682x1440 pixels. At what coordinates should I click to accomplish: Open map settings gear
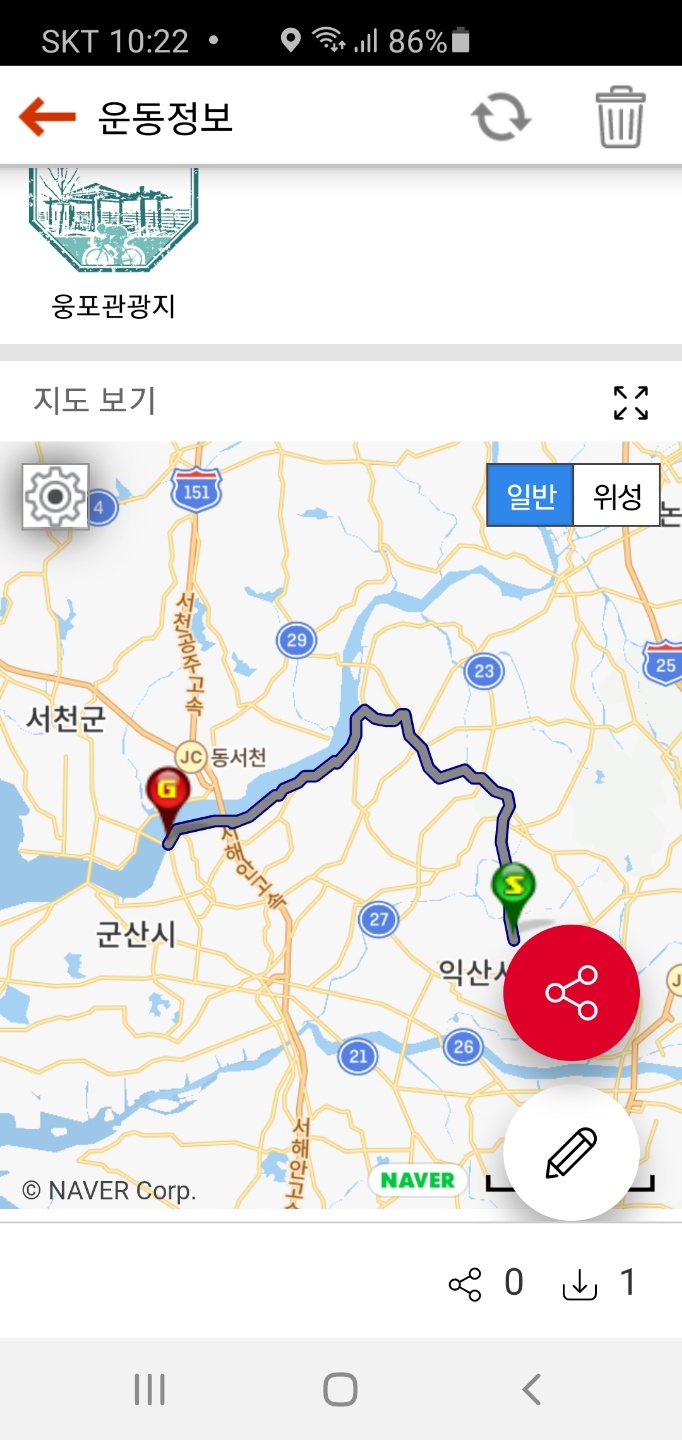(56, 496)
